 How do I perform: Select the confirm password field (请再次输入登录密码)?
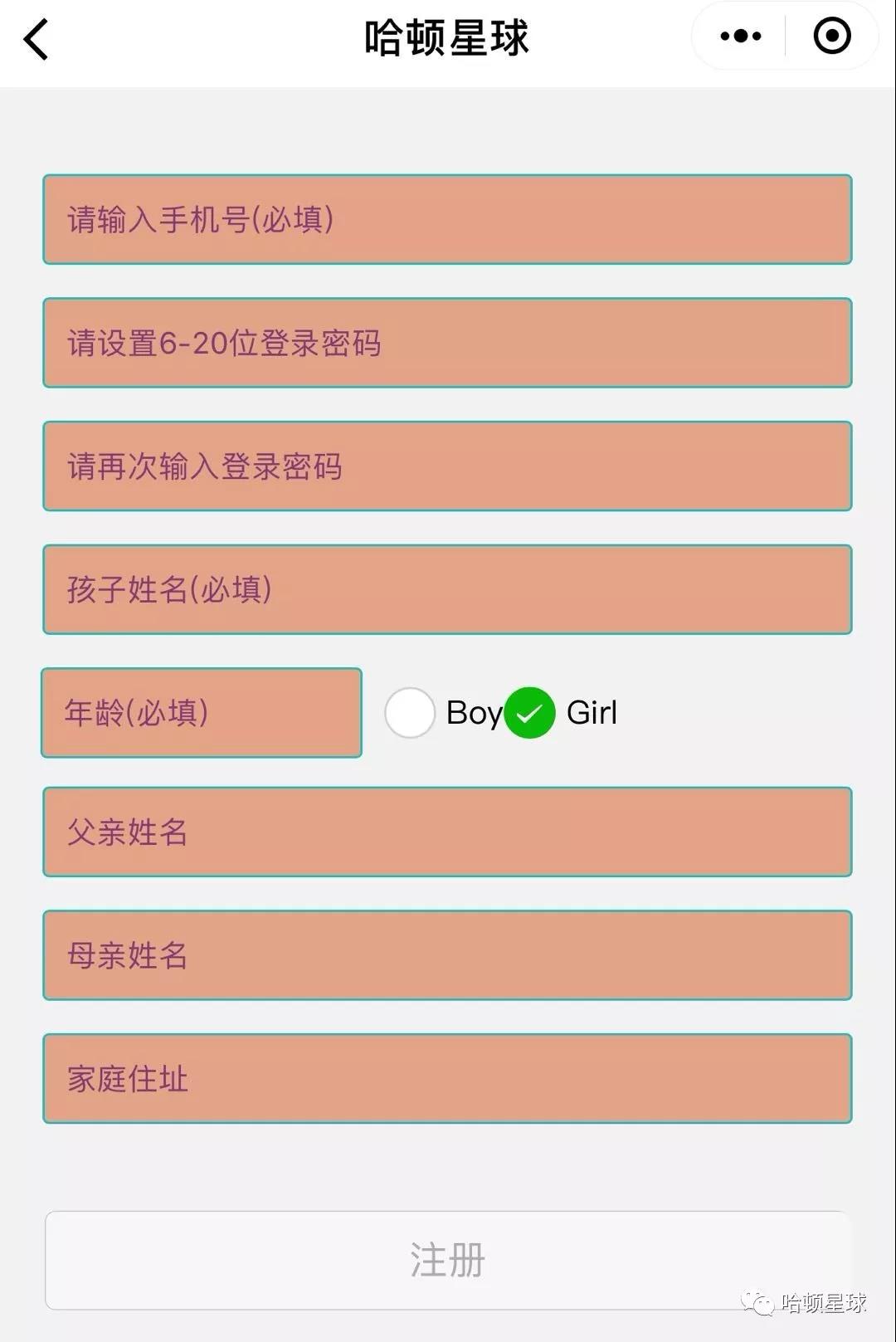click(447, 466)
